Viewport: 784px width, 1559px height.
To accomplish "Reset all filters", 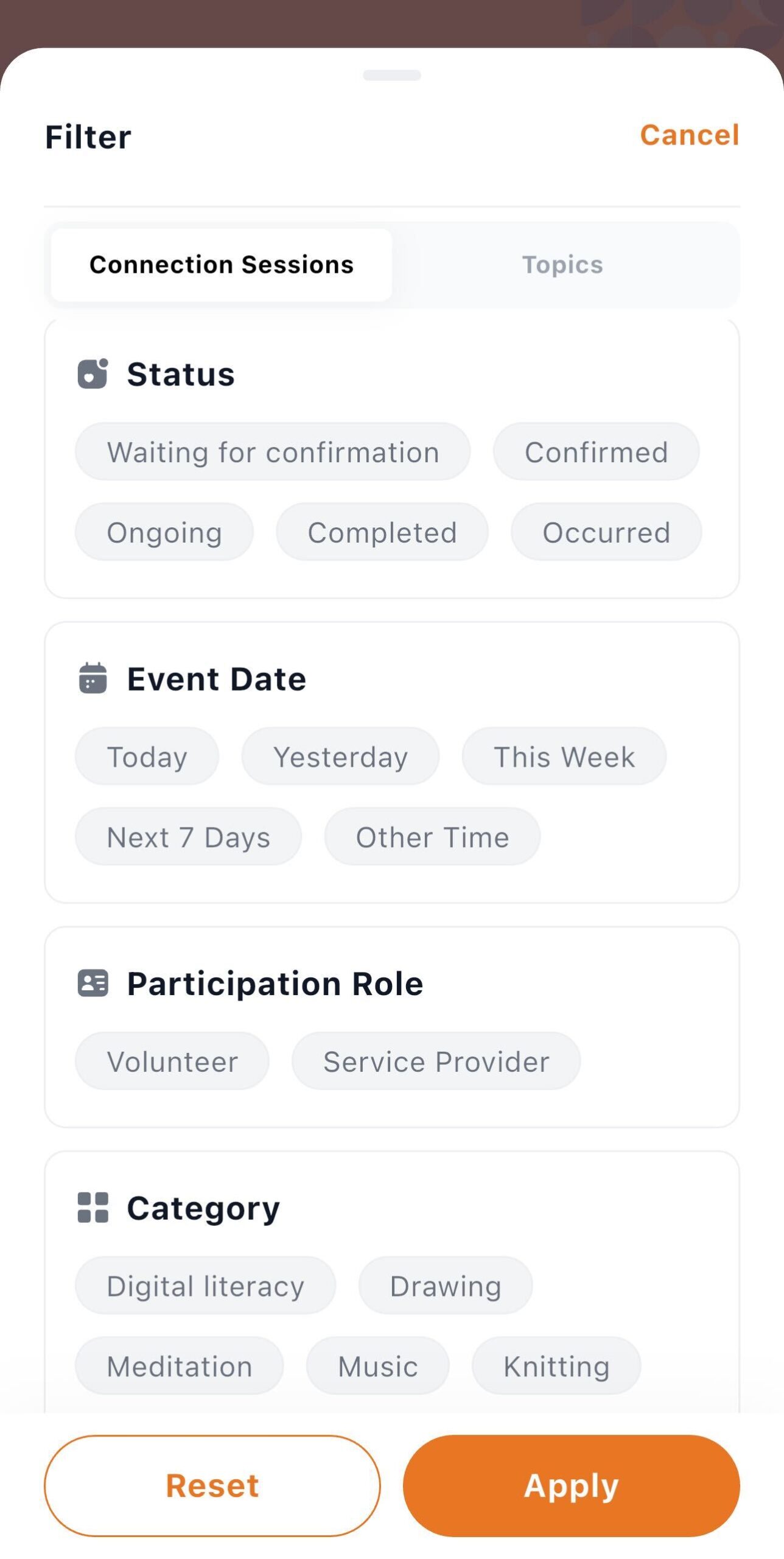I will (212, 1485).
